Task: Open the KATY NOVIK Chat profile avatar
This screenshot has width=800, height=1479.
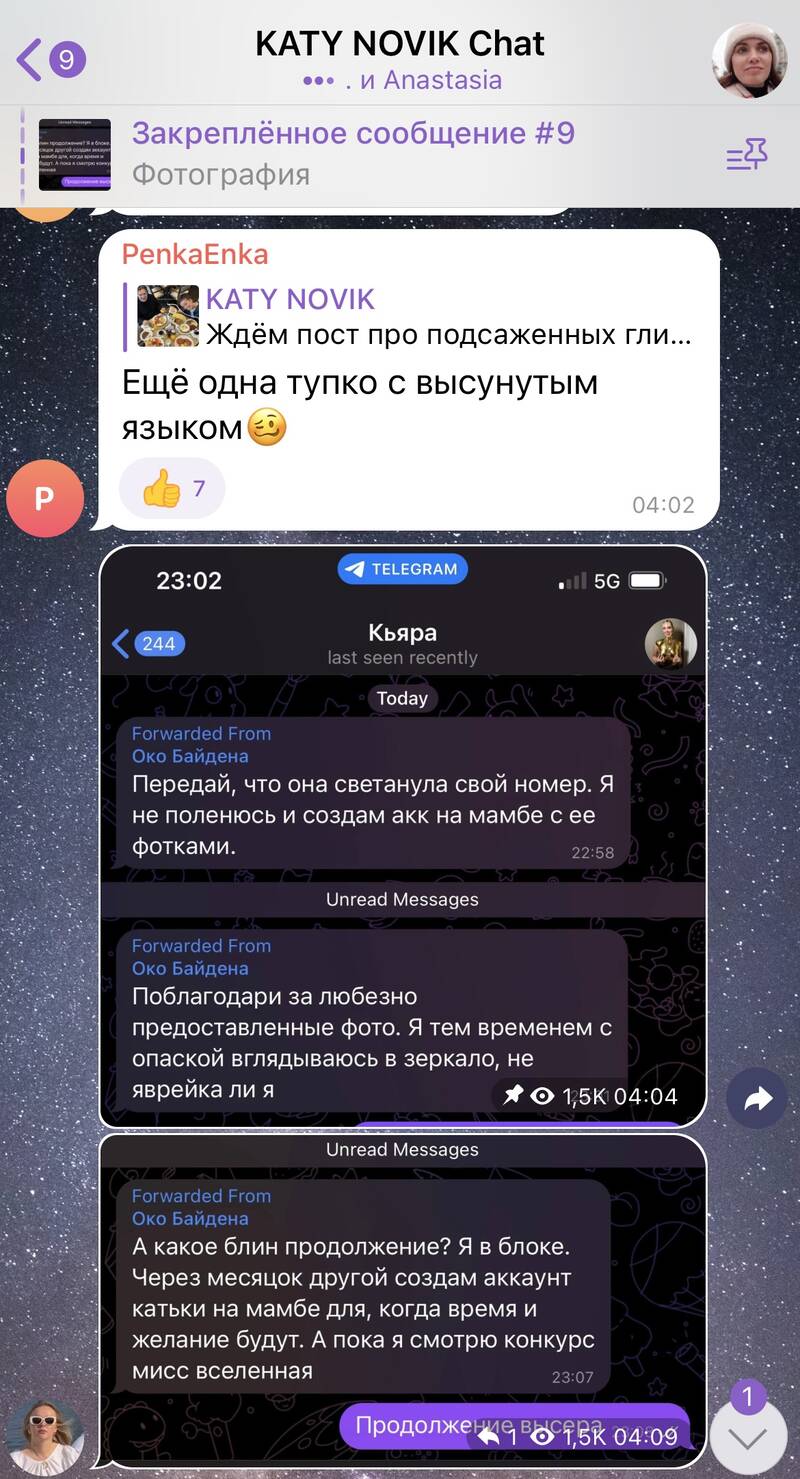Action: pos(749,60)
